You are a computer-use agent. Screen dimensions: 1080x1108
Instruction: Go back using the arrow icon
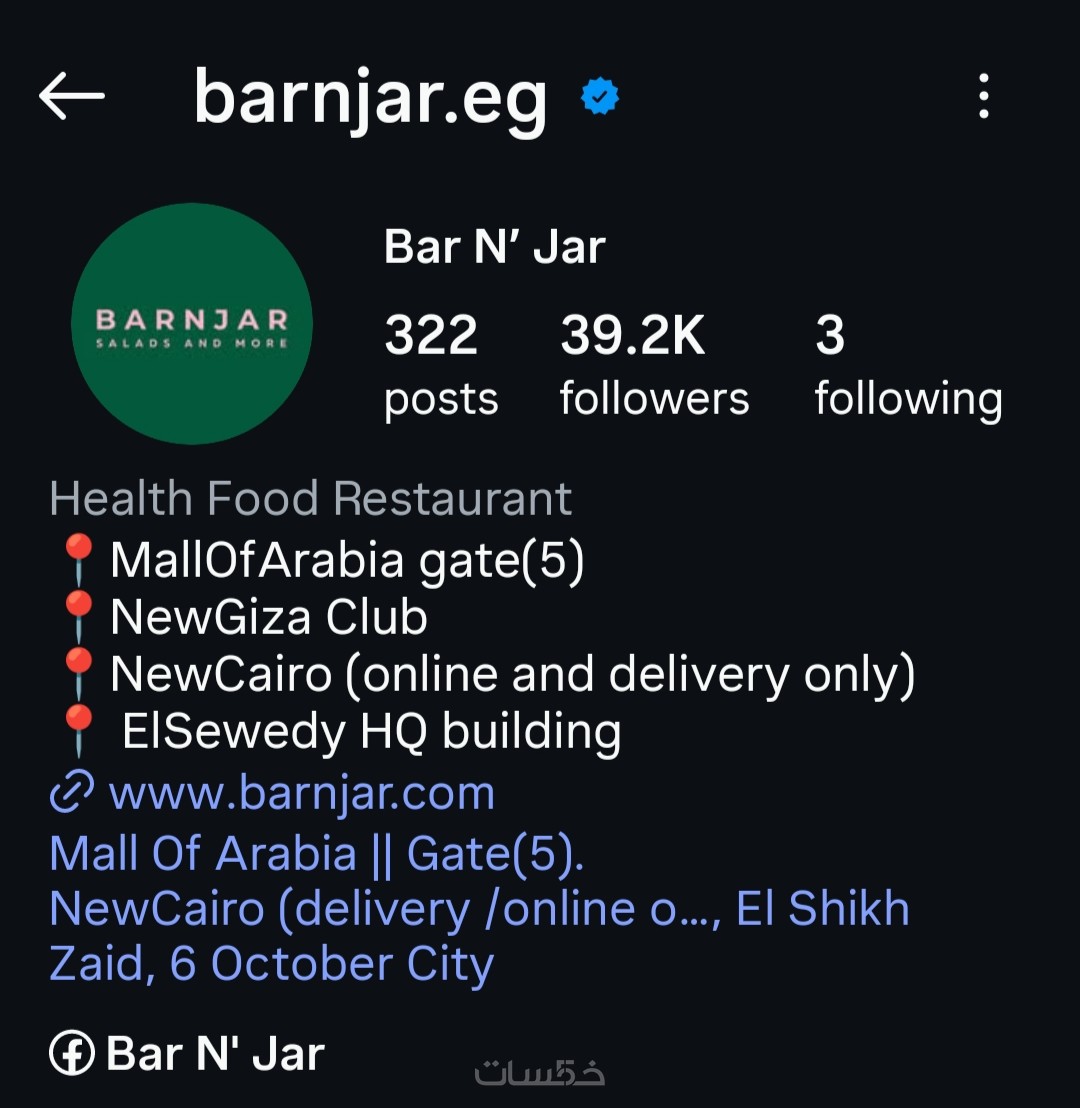72,96
